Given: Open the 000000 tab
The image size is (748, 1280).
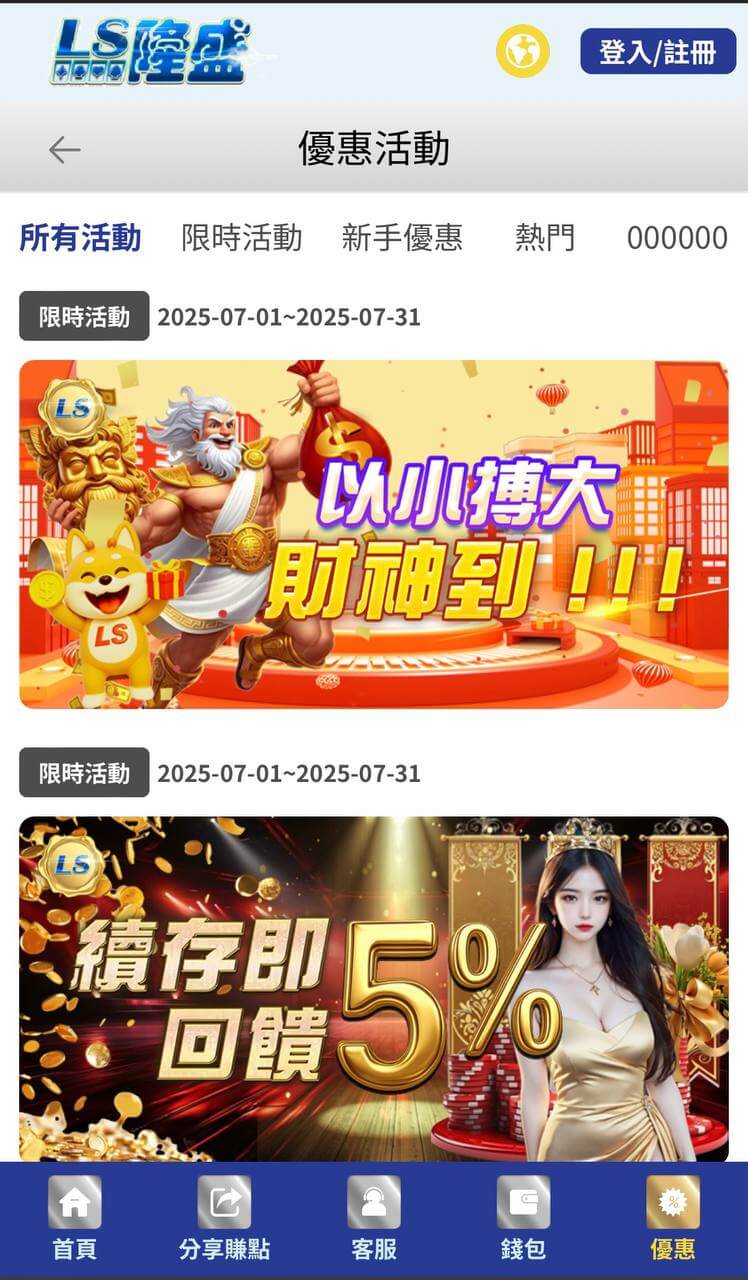Looking at the screenshot, I should [x=677, y=238].
